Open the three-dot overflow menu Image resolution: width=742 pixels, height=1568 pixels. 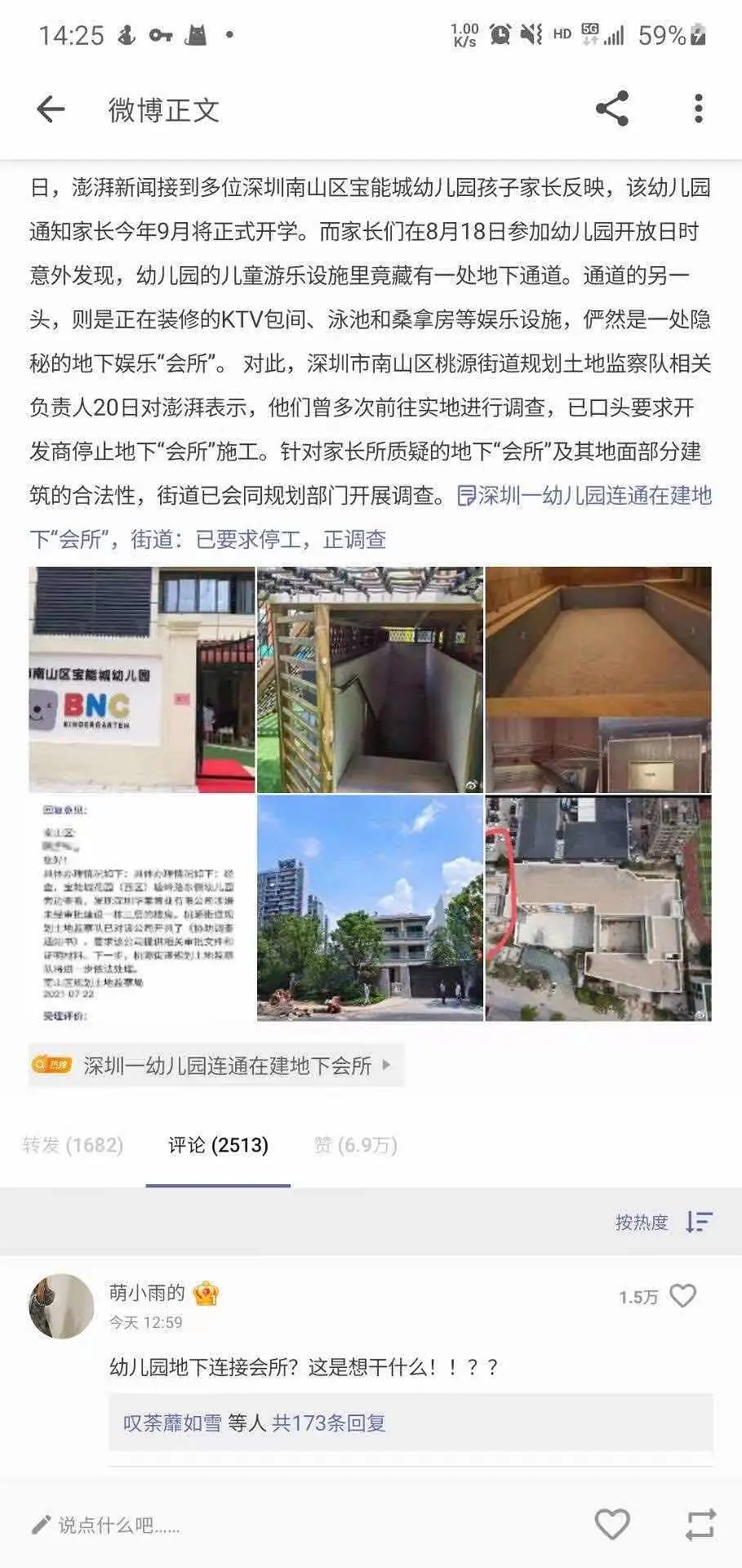click(x=698, y=109)
